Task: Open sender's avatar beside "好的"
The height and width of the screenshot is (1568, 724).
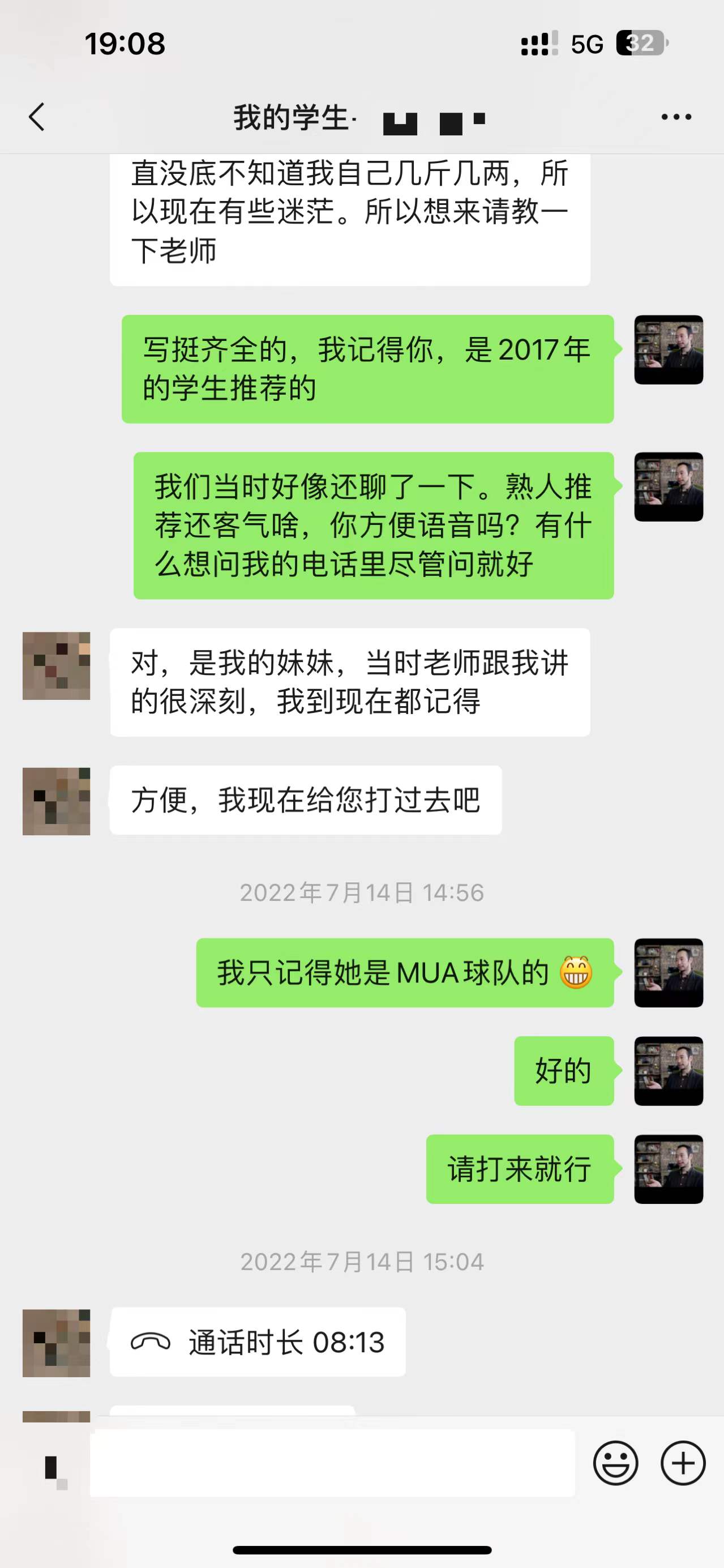Action: coord(668,1071)
